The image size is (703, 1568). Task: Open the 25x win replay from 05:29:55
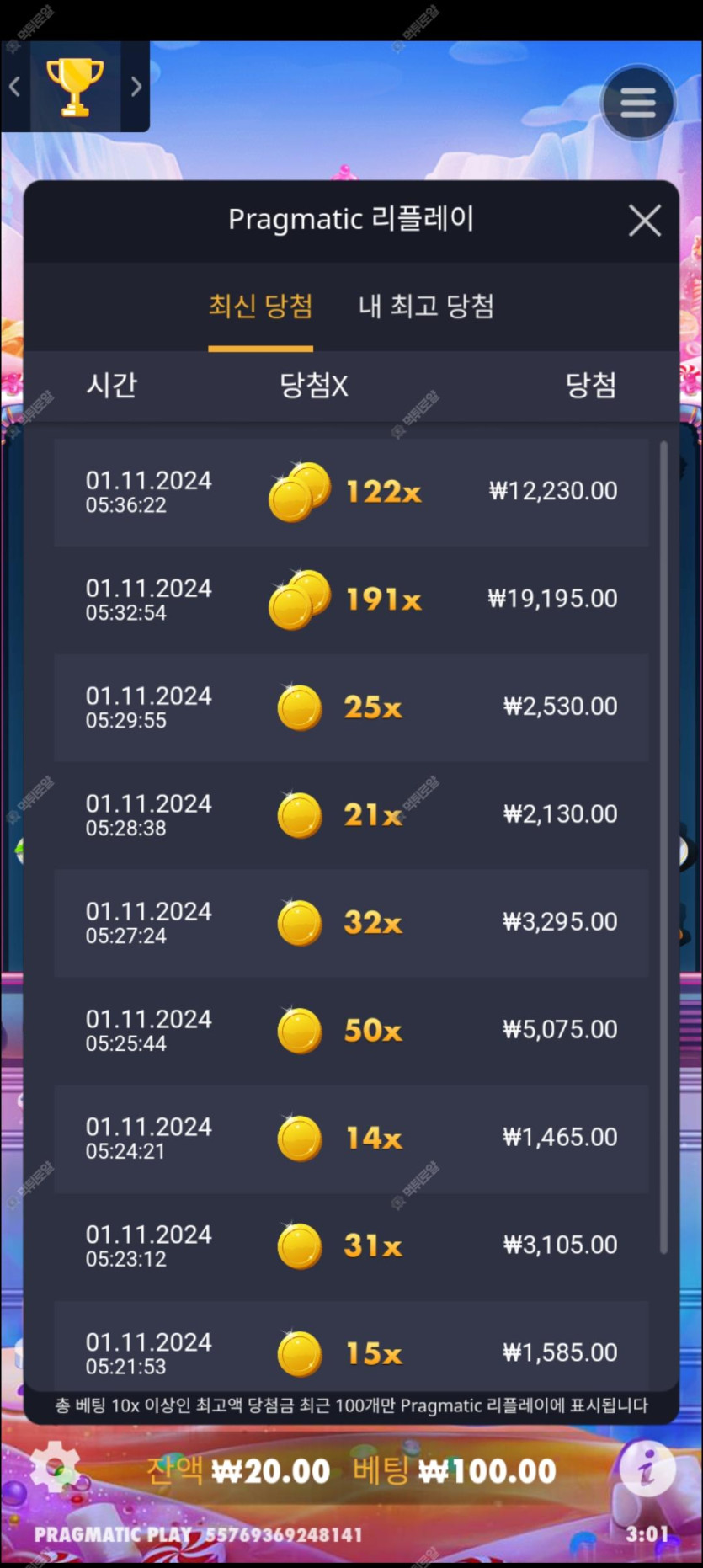click(351, 707)
